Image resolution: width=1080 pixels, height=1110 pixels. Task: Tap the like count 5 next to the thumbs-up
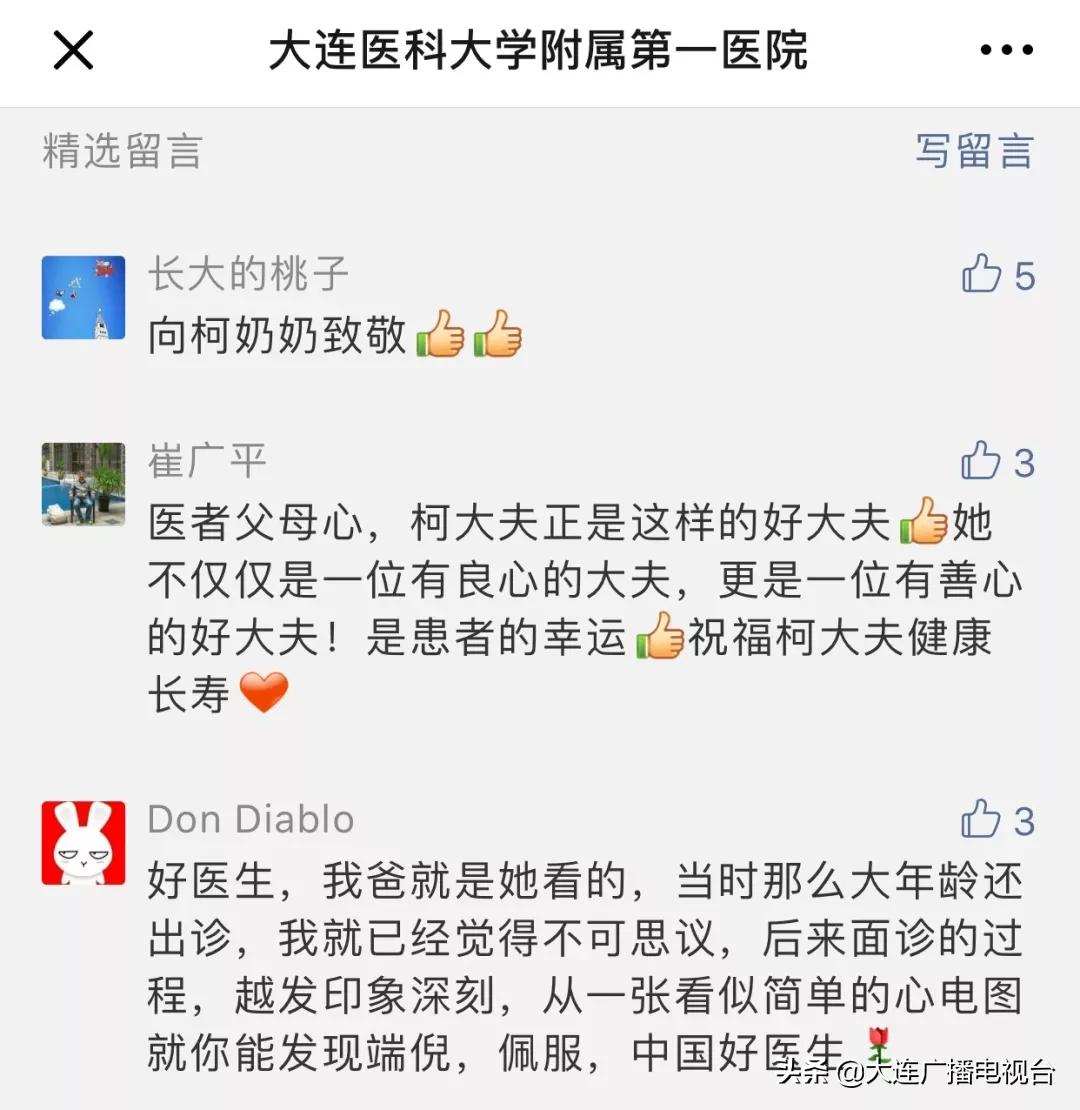(1024, 276)
